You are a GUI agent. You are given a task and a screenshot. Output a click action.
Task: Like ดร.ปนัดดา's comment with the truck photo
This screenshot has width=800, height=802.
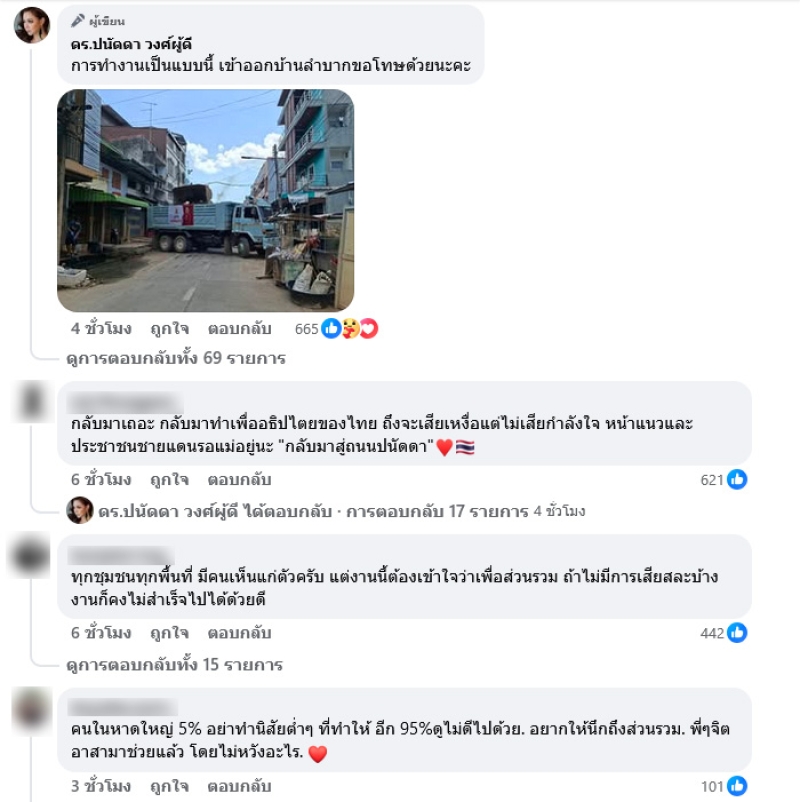(169, 328)
